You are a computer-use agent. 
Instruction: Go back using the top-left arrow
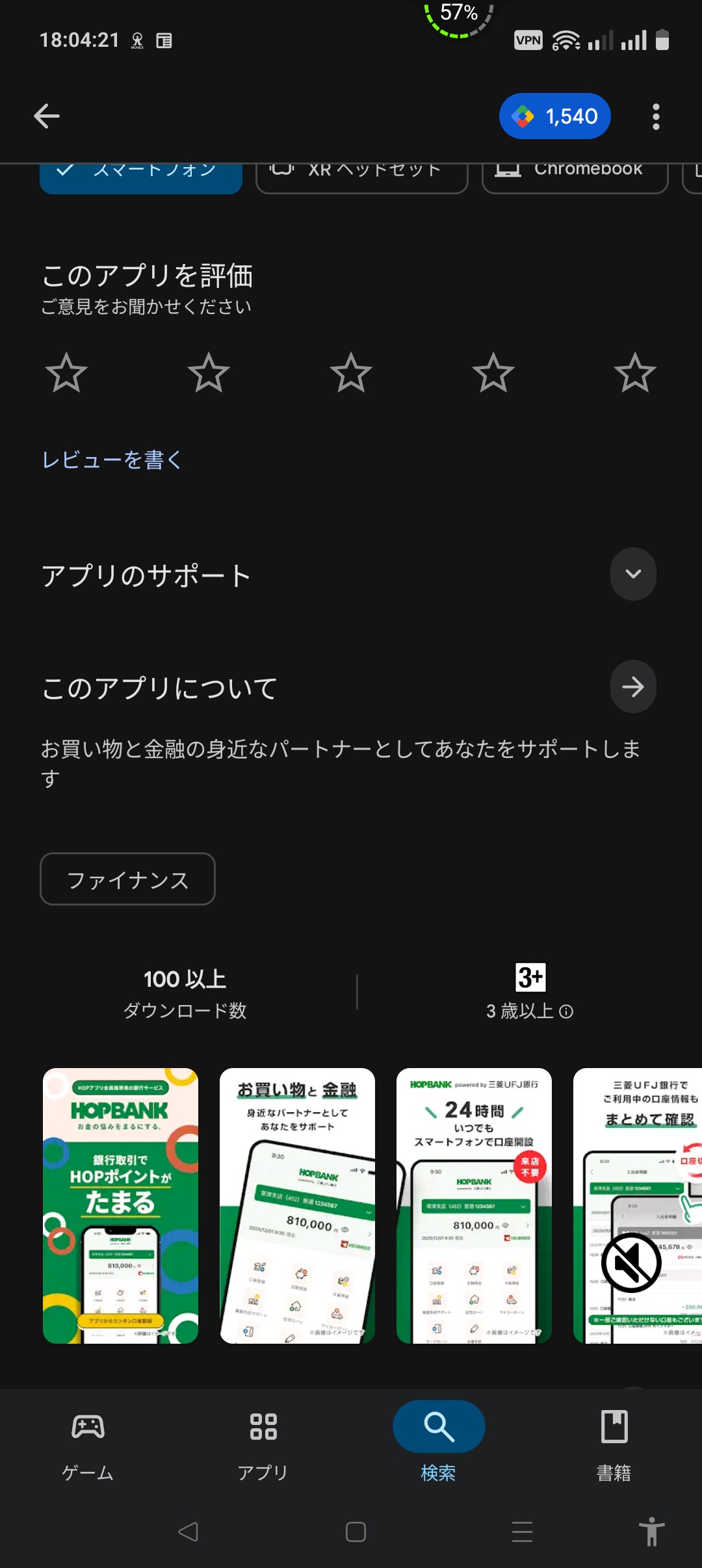click(47, 116)
